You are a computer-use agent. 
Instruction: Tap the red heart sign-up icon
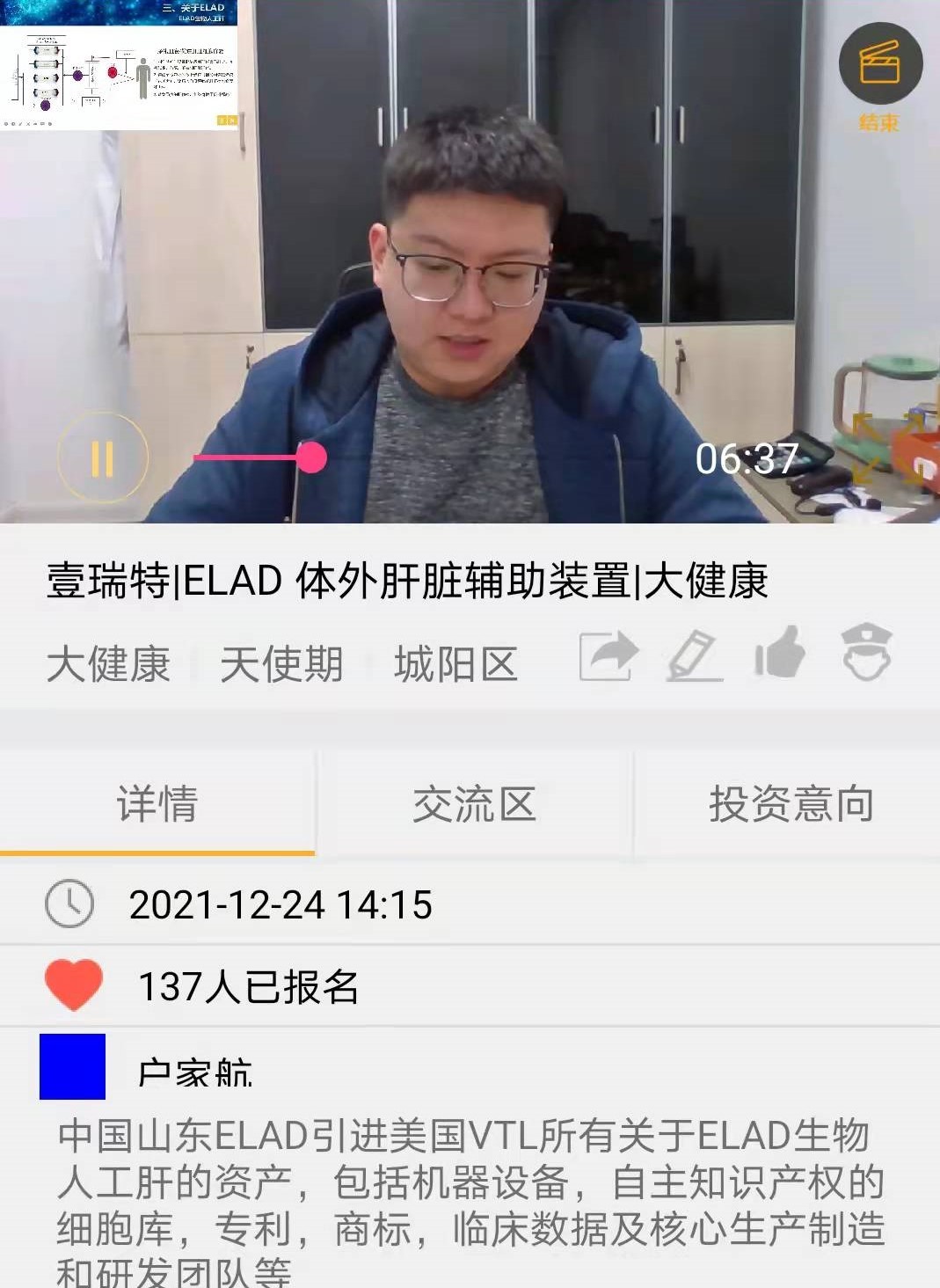coord(74,984)
